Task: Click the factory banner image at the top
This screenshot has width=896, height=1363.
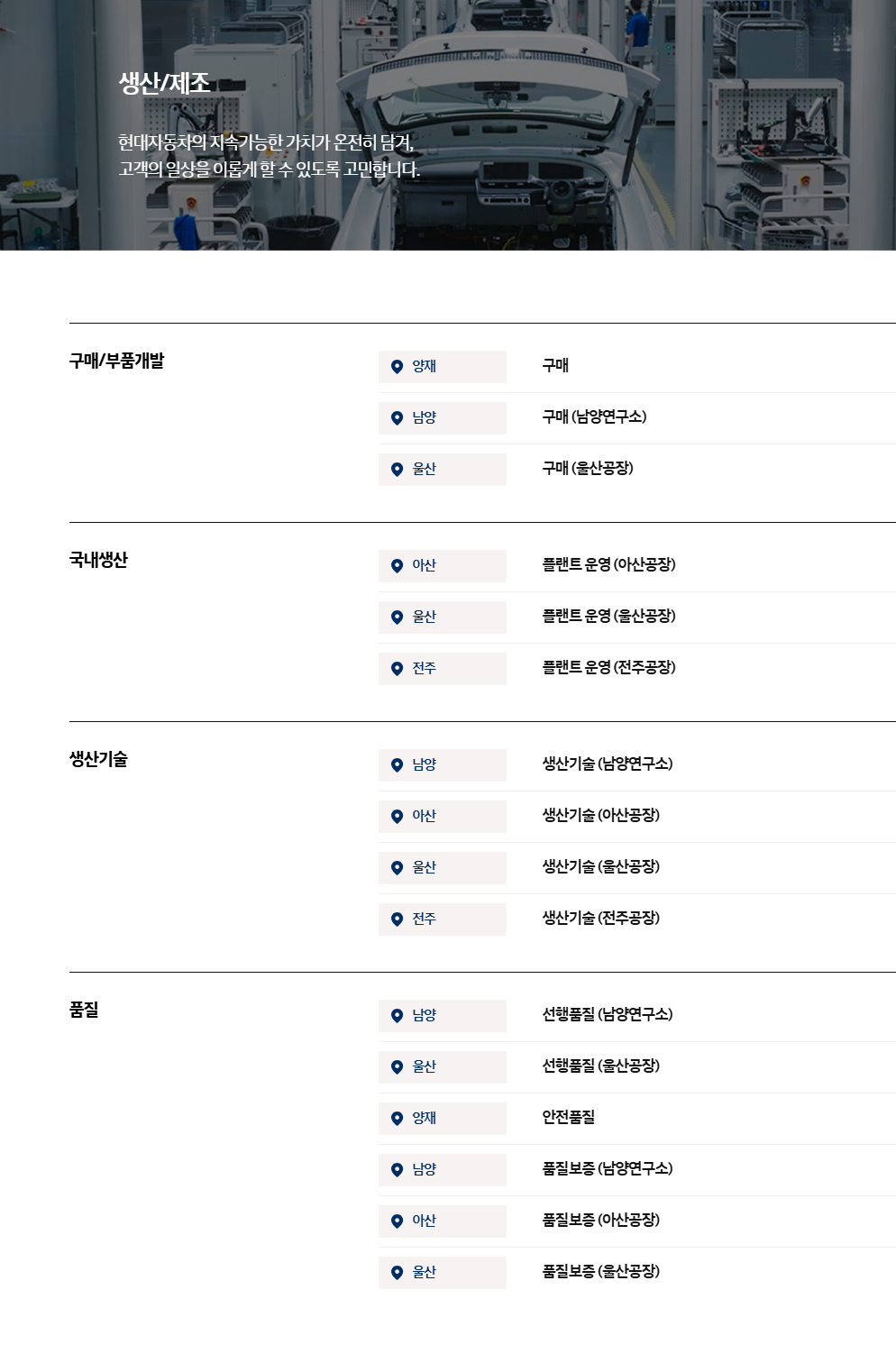Action: pos(448,126)
